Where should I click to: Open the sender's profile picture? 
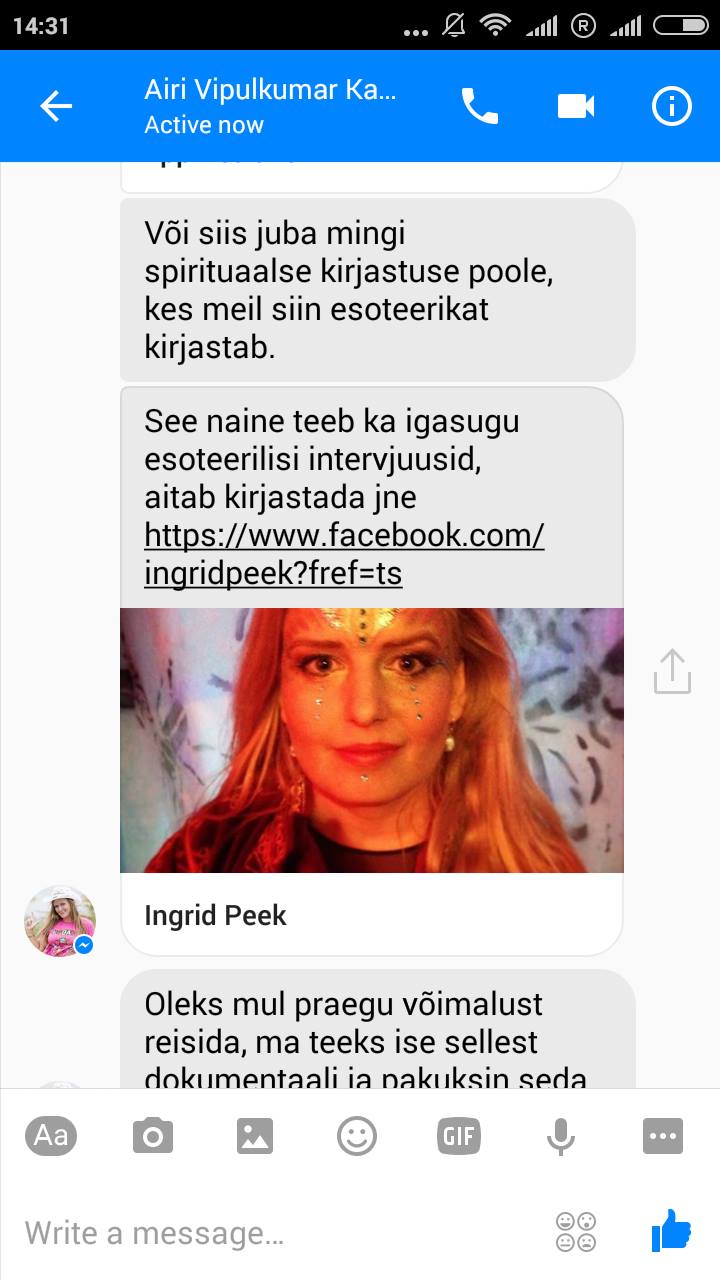tap(60, 921)
